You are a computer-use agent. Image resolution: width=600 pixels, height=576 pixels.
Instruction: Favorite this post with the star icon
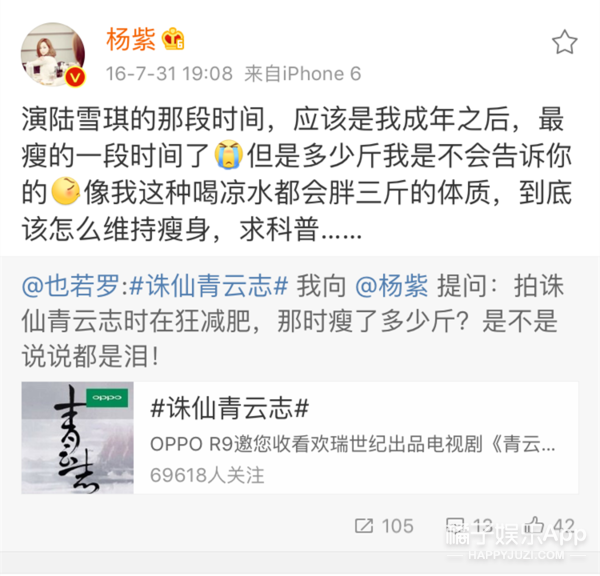pyautogui.click(x=564, y=42)
